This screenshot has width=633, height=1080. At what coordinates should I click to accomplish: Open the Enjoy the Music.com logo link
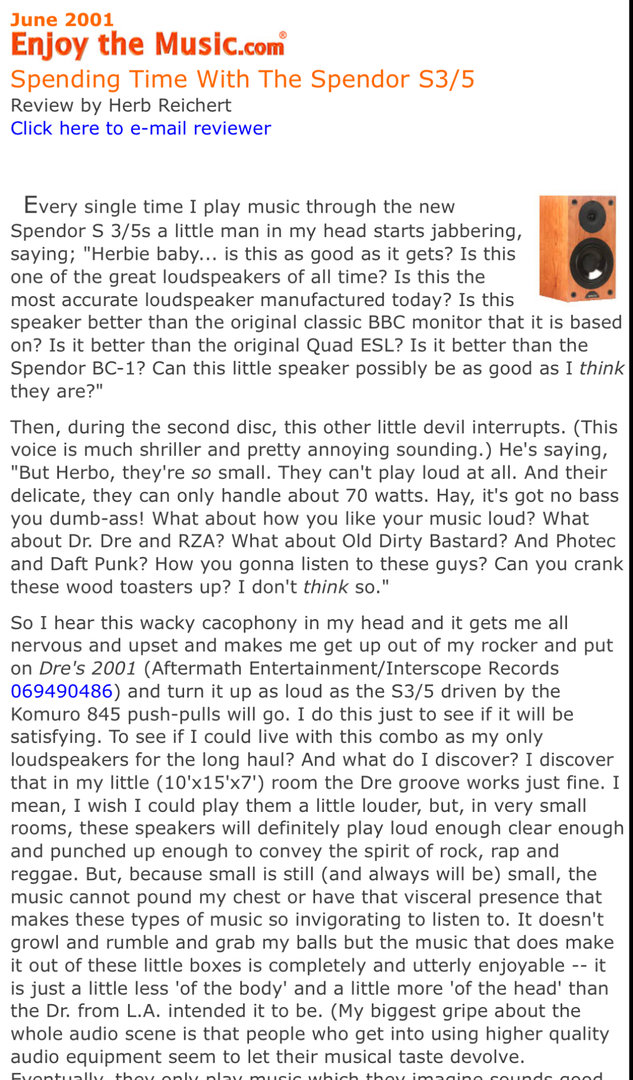coord(148,45)
